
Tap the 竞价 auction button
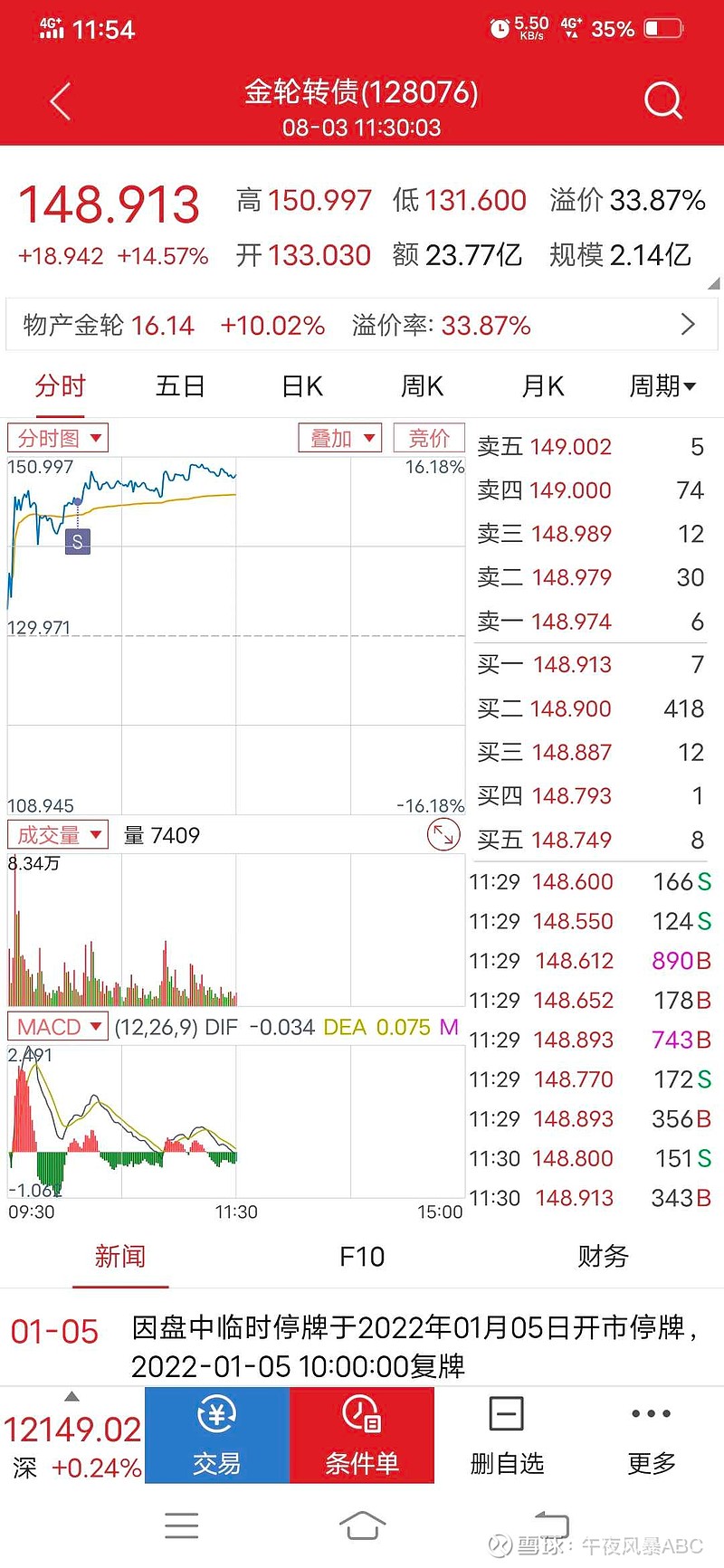[429, 438]
